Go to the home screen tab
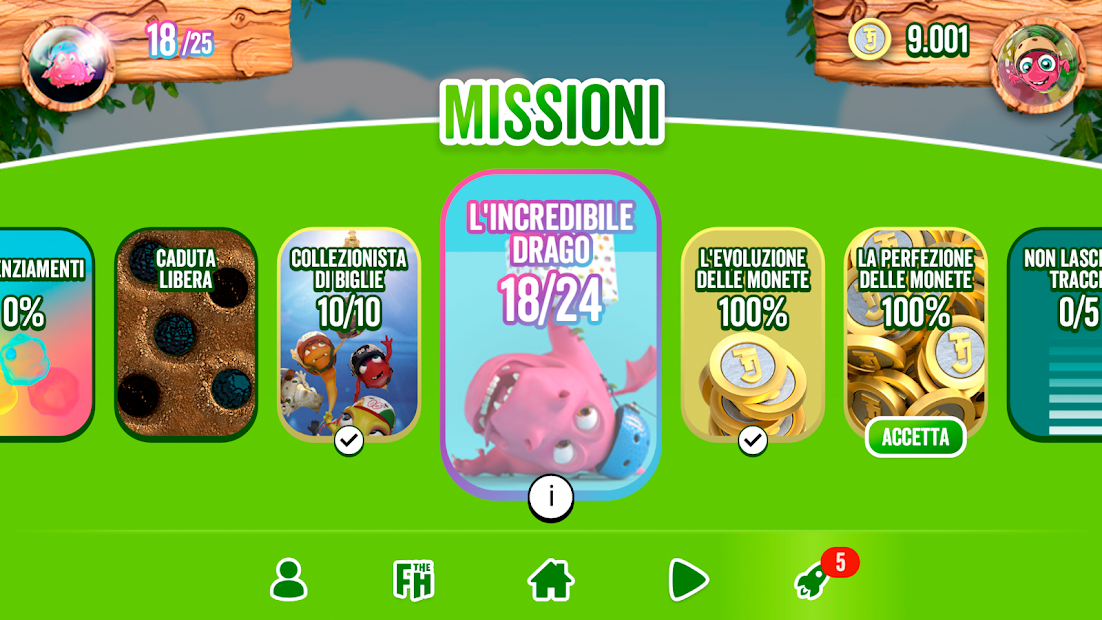Image resolution: width=1102 pixels, height=620 pixels. (x=551, y=580)
